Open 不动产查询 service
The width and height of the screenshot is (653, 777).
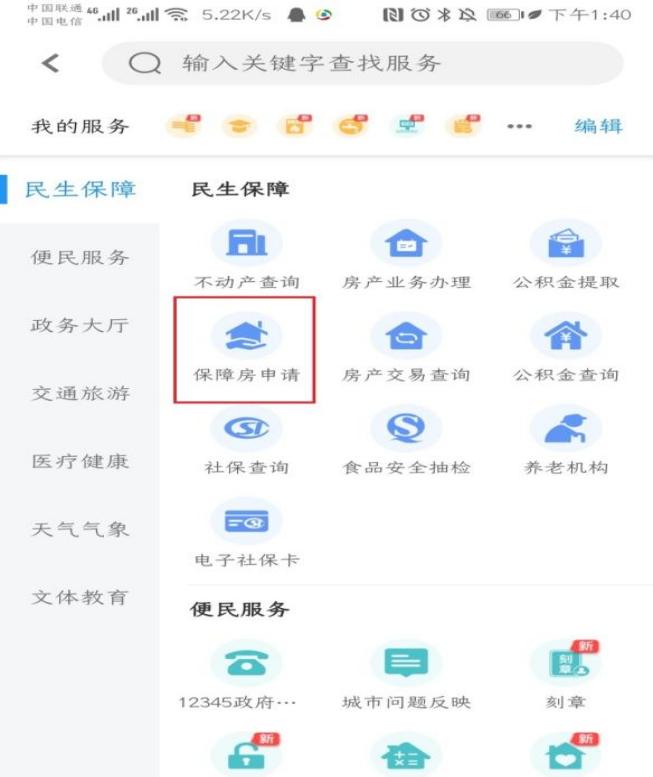coord(246,254)
